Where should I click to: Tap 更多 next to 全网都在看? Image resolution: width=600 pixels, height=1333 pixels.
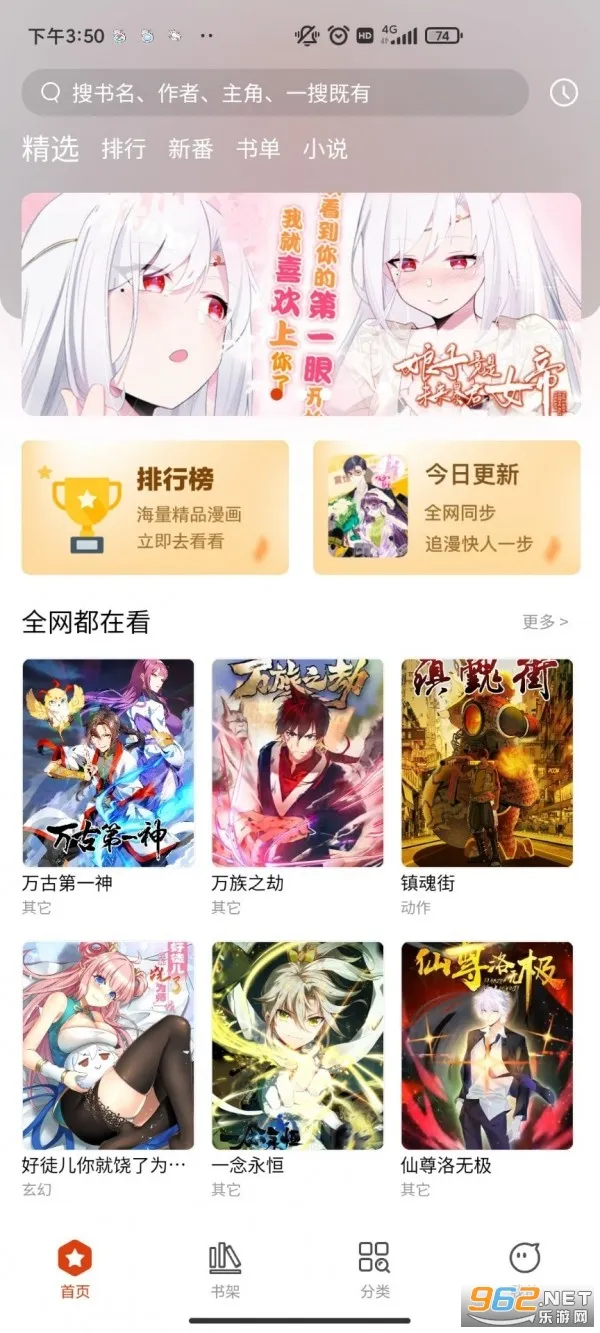[545, 622]
